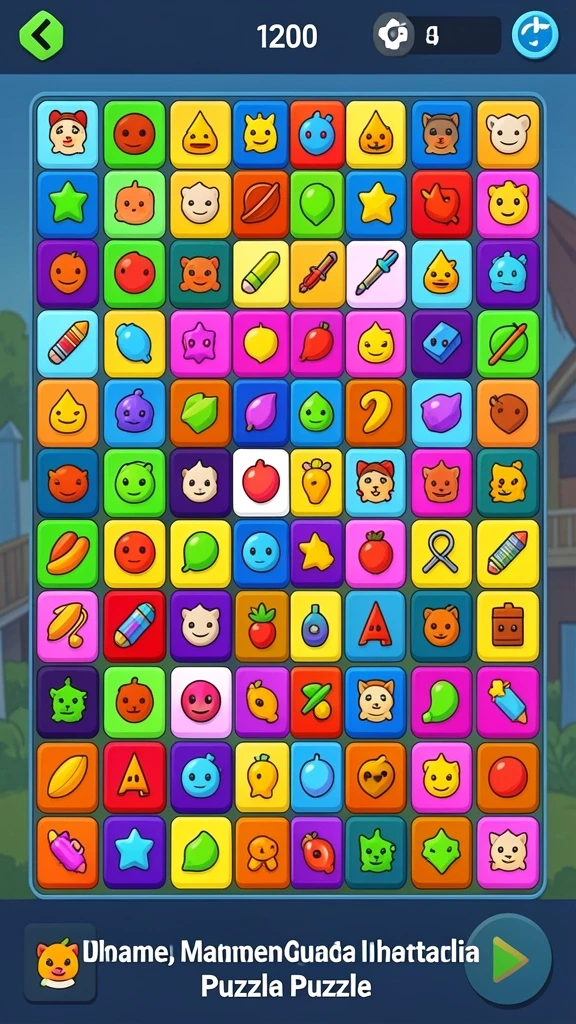Choose the red letter A on blue tile
Image resolution: width=576 pixels, height=1024 pixels.
375,626
